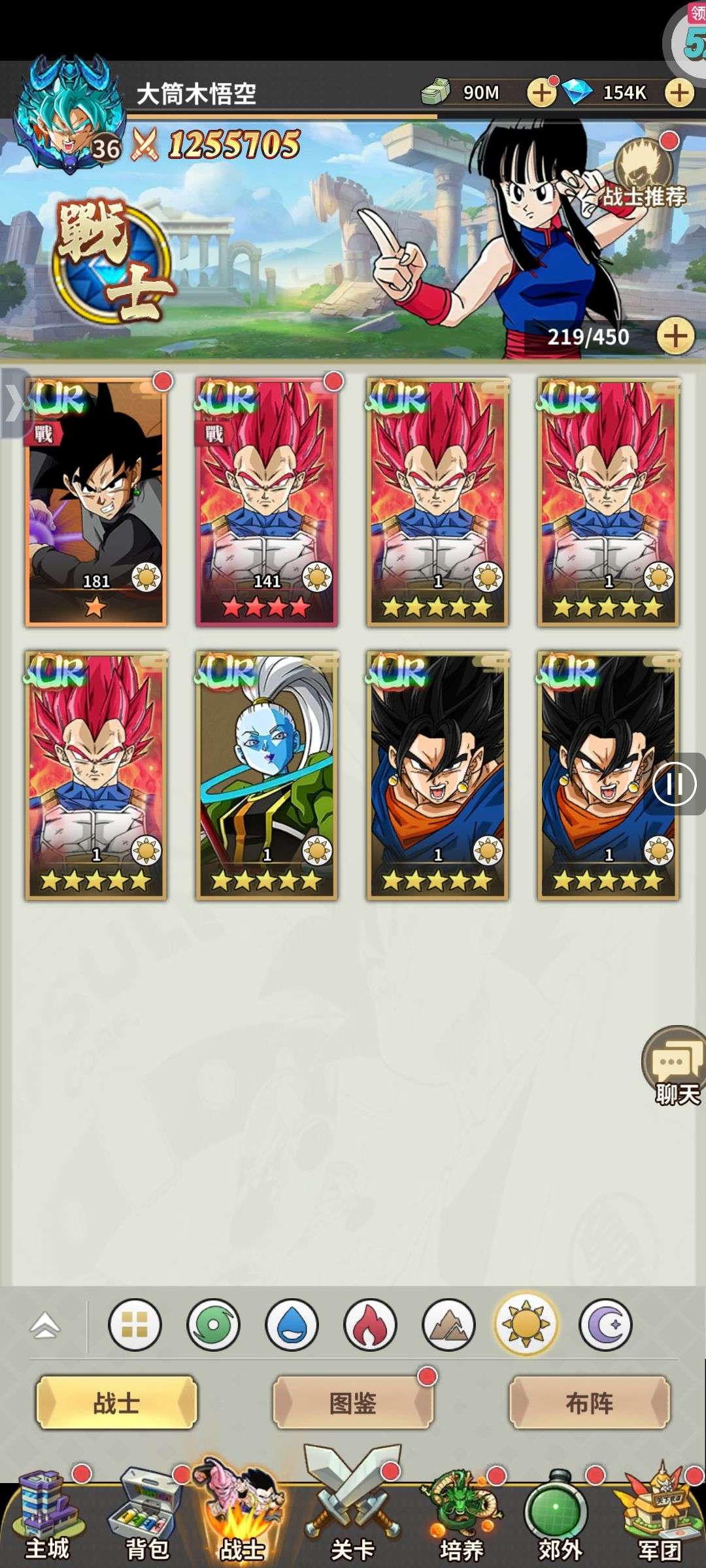Switch to the 图鉴 tab
Viewport: 706px width, 1568px height.
(353, 1403)
